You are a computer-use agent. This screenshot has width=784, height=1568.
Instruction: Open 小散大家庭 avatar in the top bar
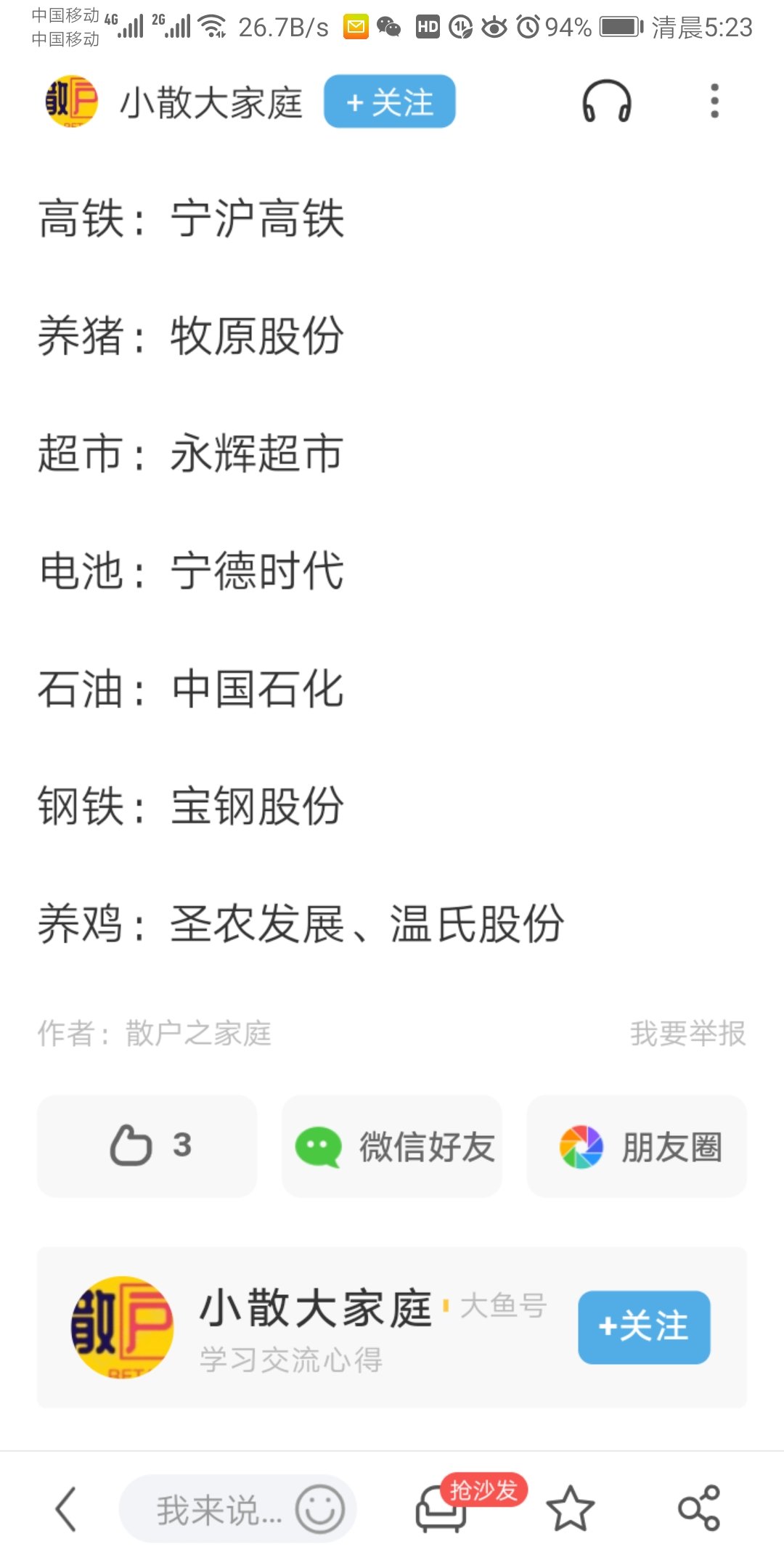tap(71, 102)
